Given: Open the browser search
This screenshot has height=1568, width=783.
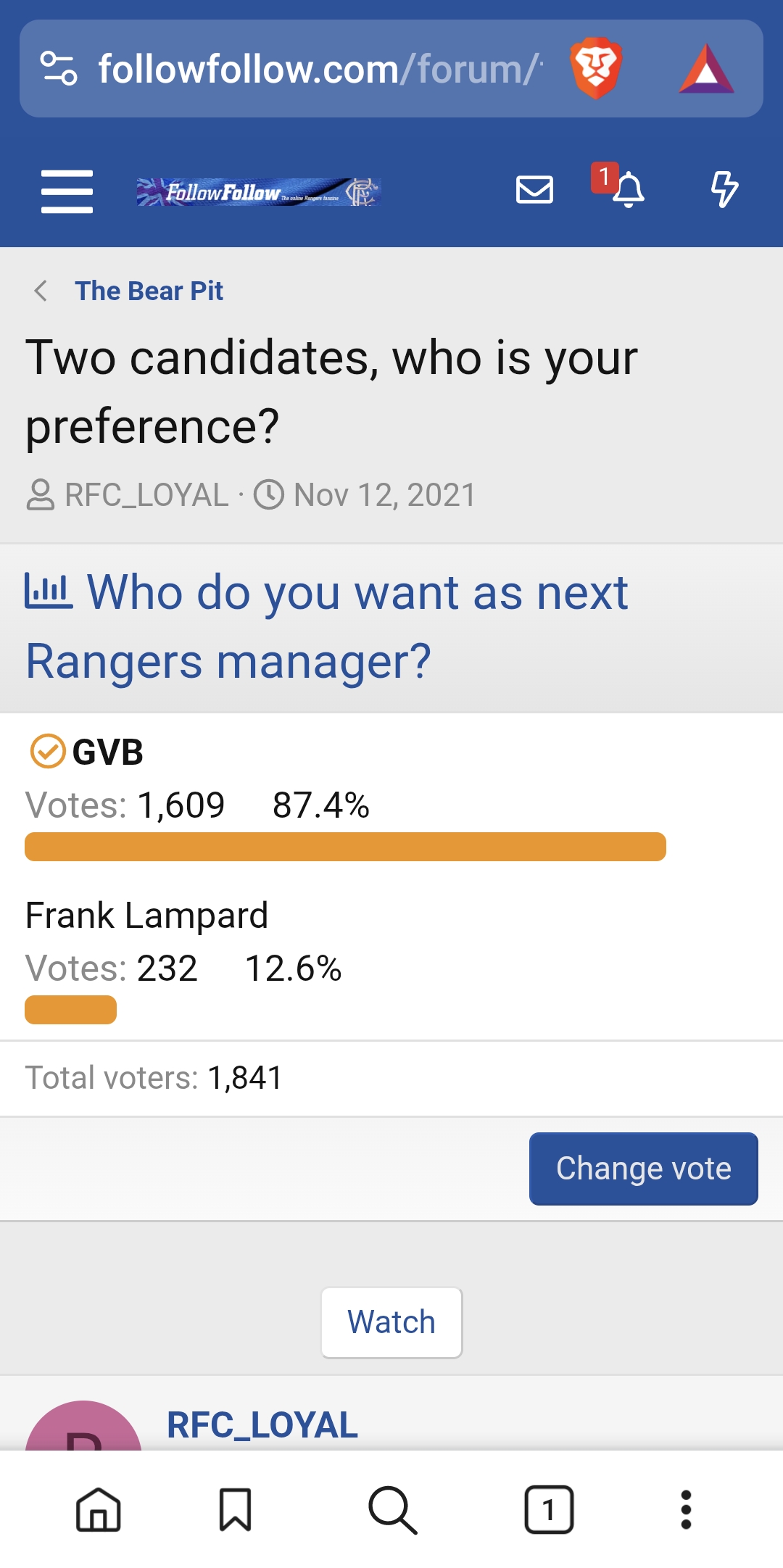Looking at the screenshot, I should 392,1510.
